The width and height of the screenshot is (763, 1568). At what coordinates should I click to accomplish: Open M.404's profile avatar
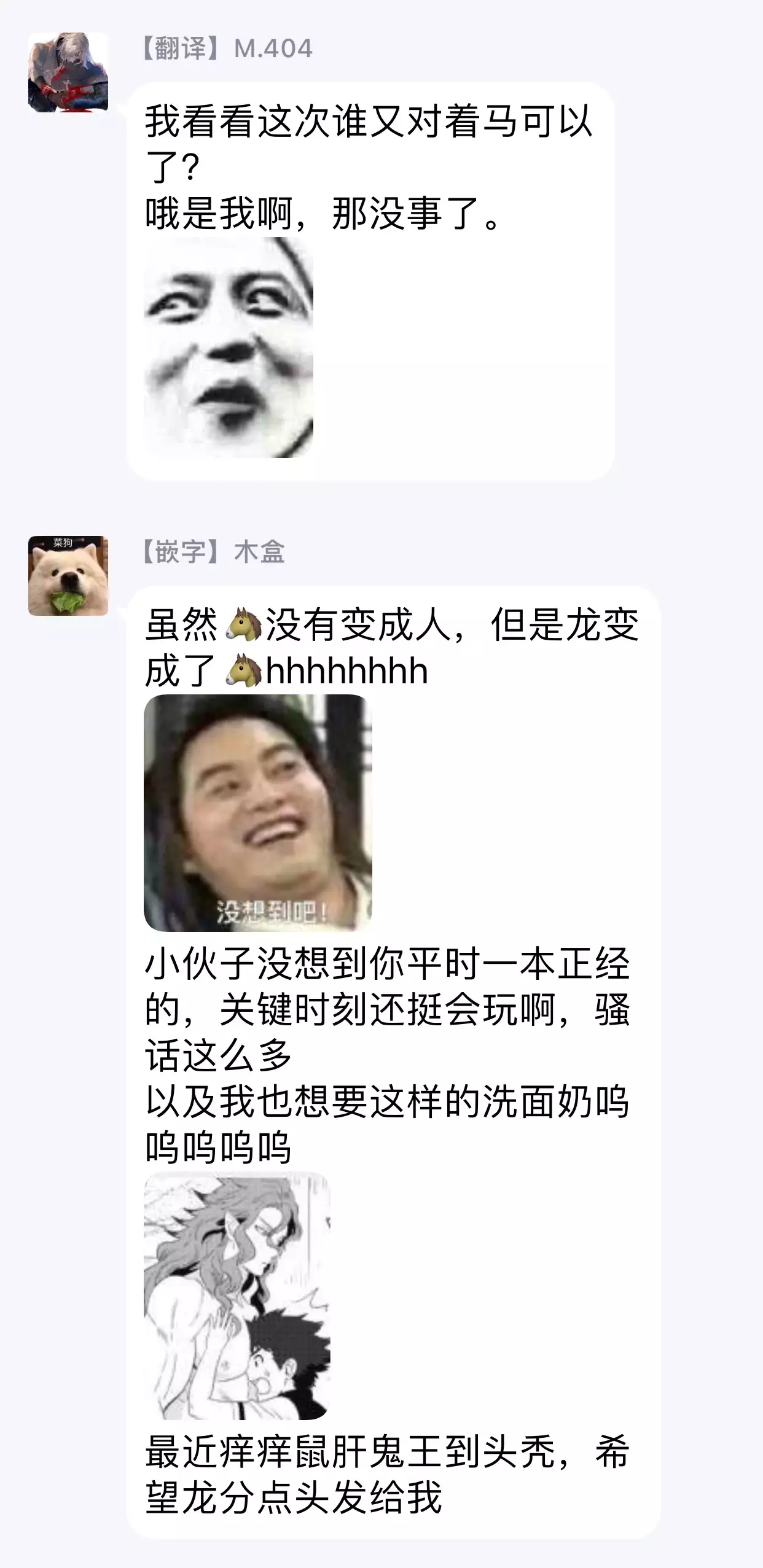pos(68,72)
